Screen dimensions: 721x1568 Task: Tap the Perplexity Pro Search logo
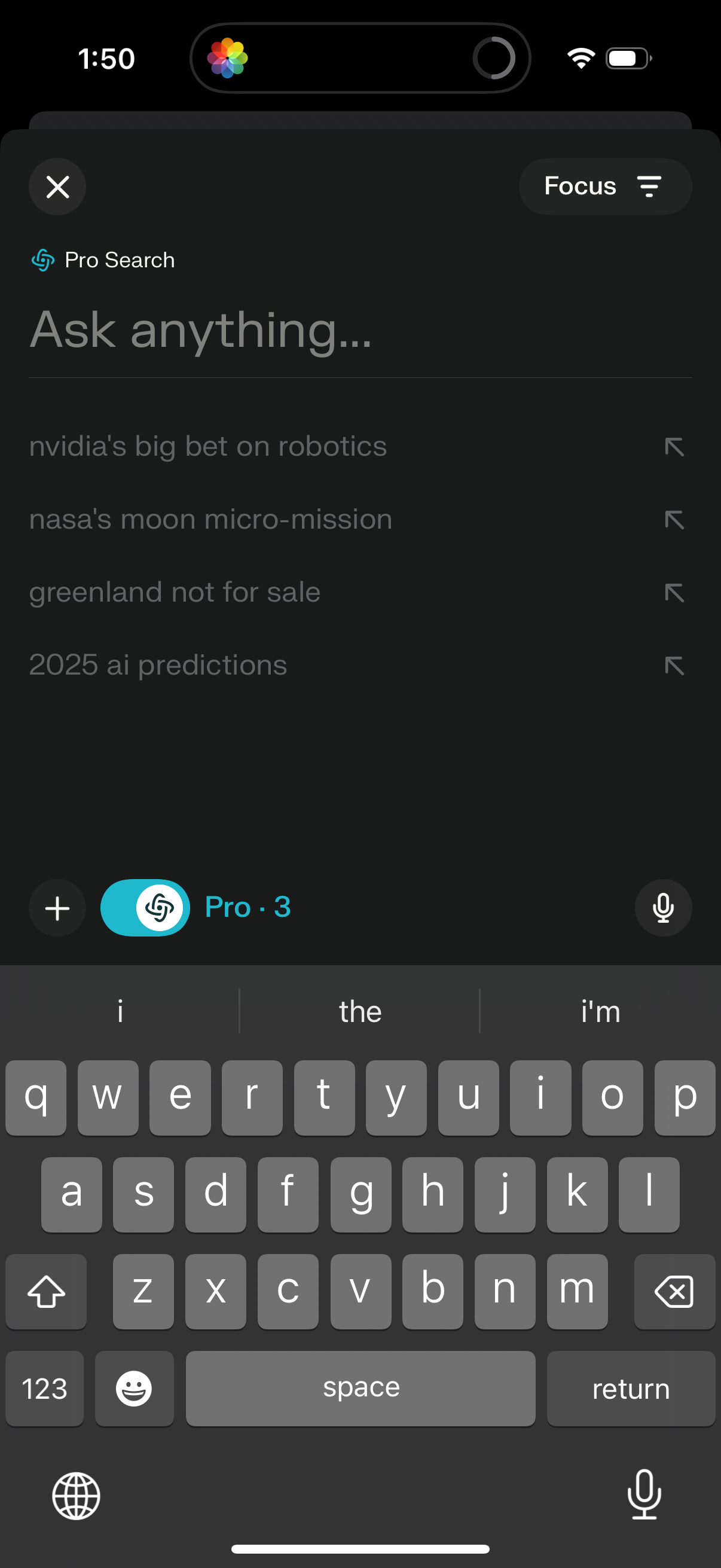[x=43, y=261]
